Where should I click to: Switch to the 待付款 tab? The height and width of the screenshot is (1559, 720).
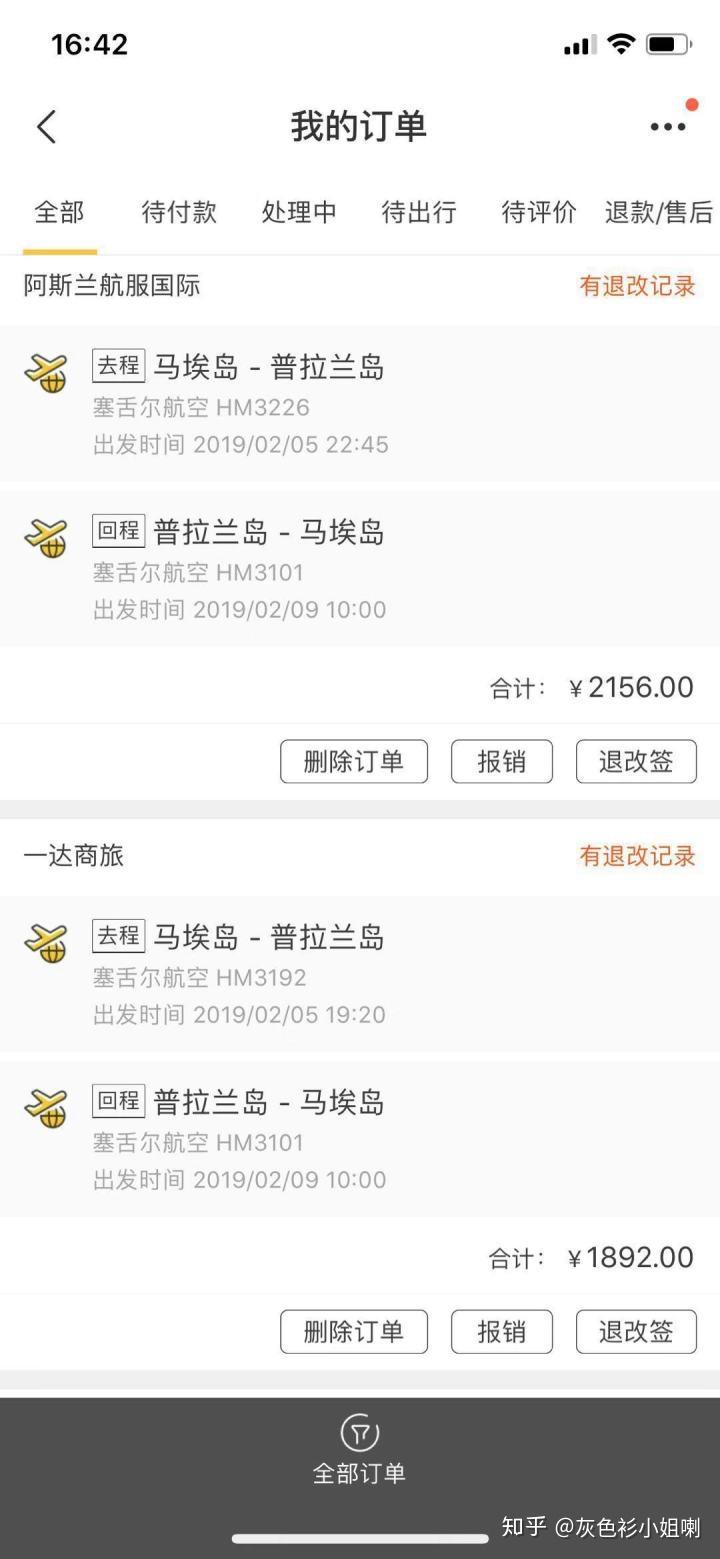tap(179, 212)
